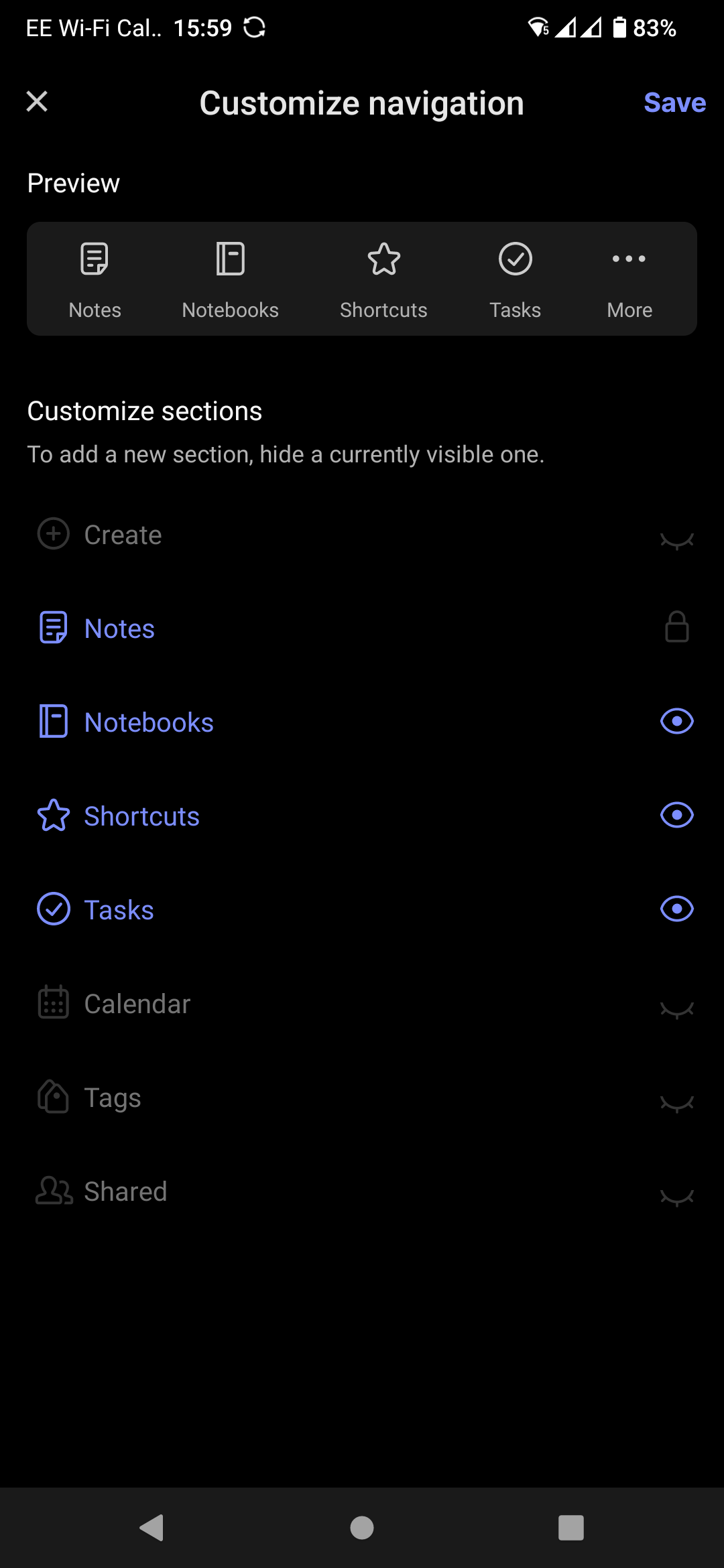Go back with the system back button
Image resolution: width=724 pixels, height=1568 pixels.
(x=152, y=1528)
